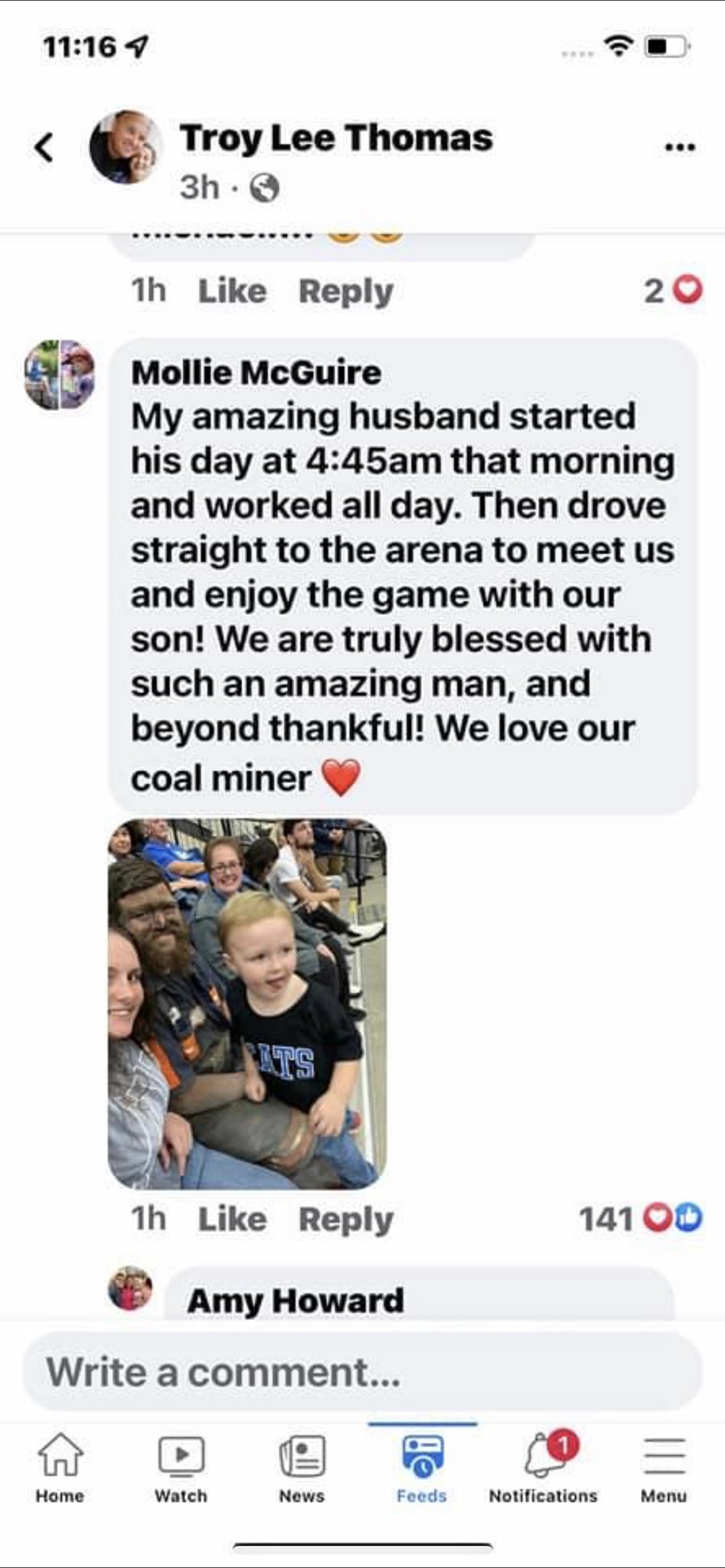The height and width of the screenshot is (1568, 725).
Task: Switch to the Watch tab
Action: [x=181, y=1467]
